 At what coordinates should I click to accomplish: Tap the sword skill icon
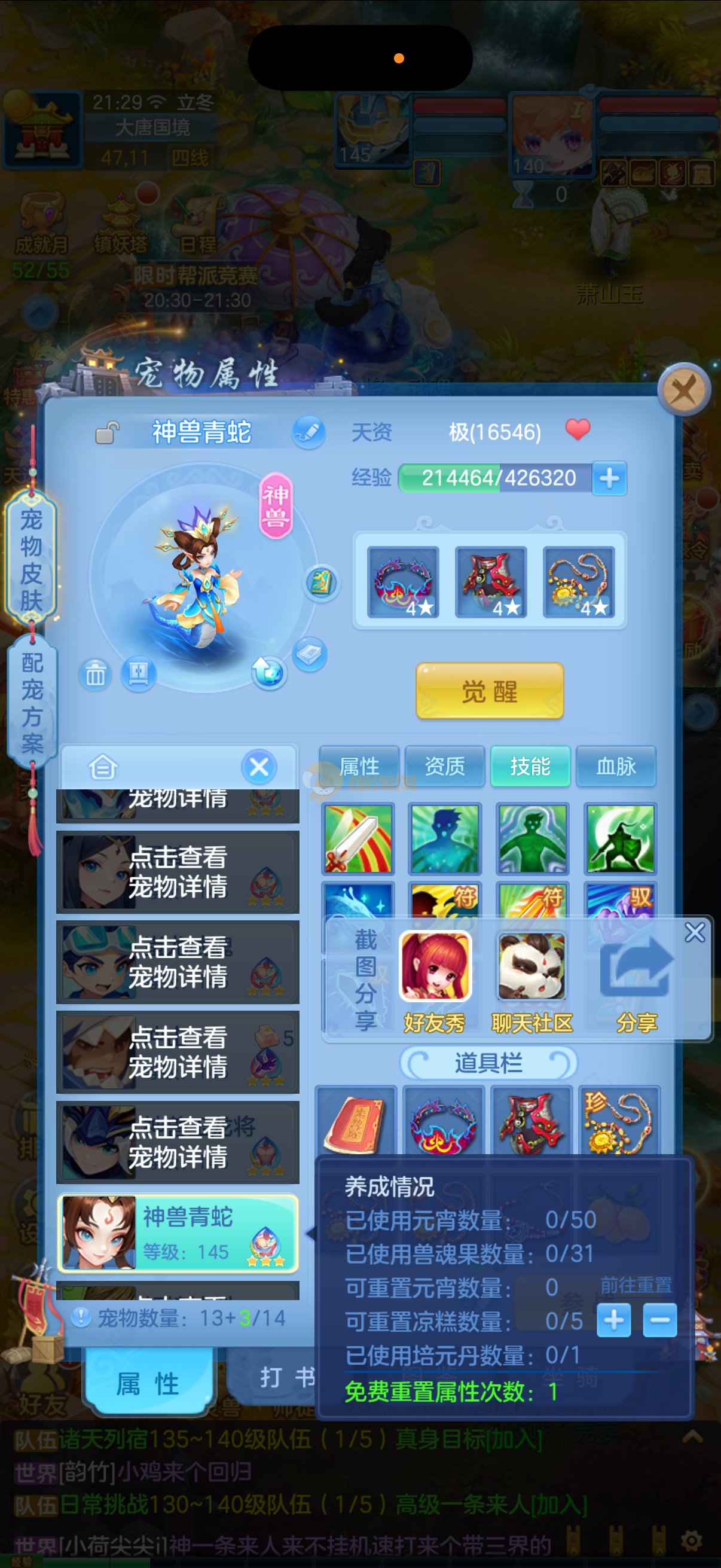click(358, 838)
